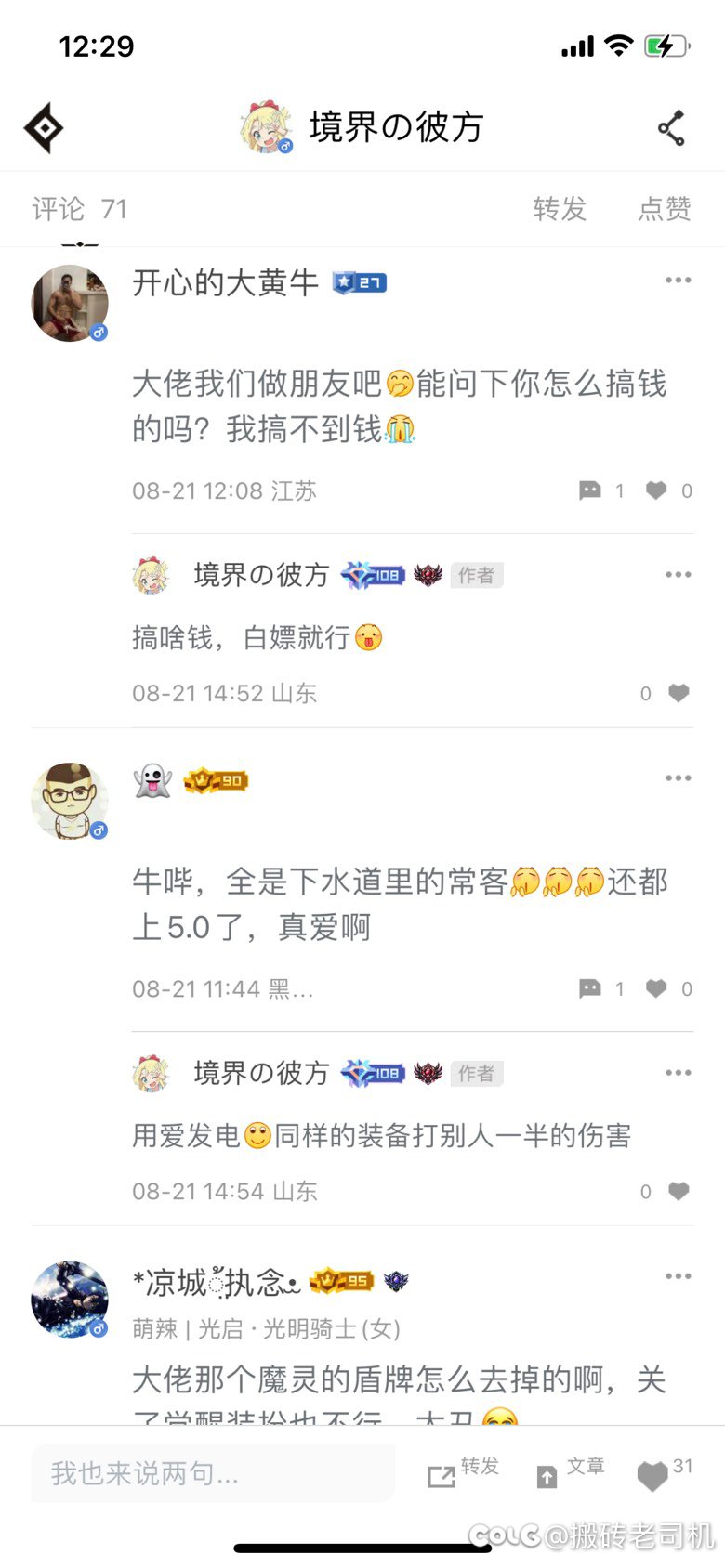The width and height of the screenshot is (725, 1568).
Task: Like the post with bottom heart 31
Action: click(664, 1473)
